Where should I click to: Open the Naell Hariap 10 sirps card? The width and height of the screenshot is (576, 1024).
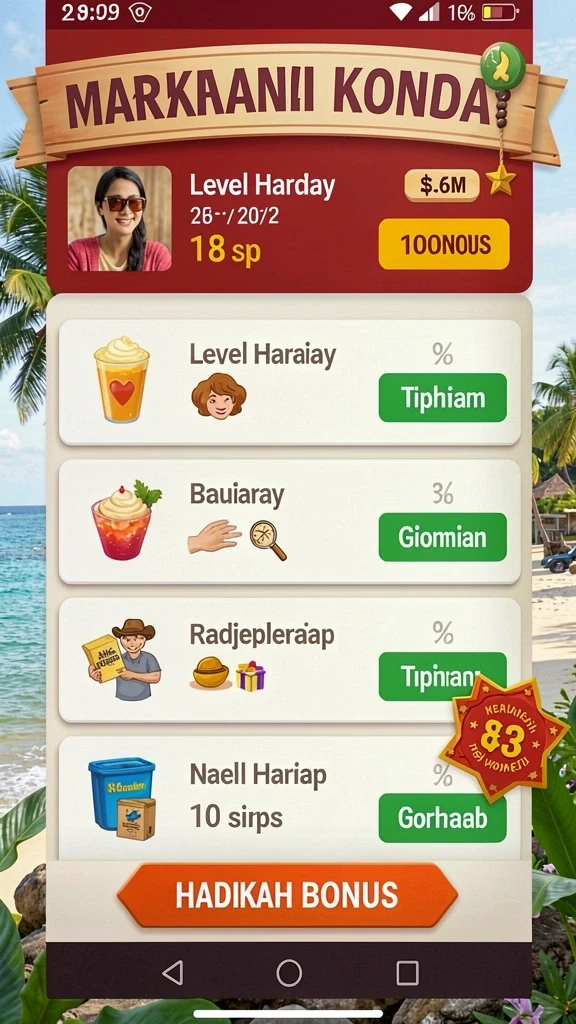tap(290, 798)
